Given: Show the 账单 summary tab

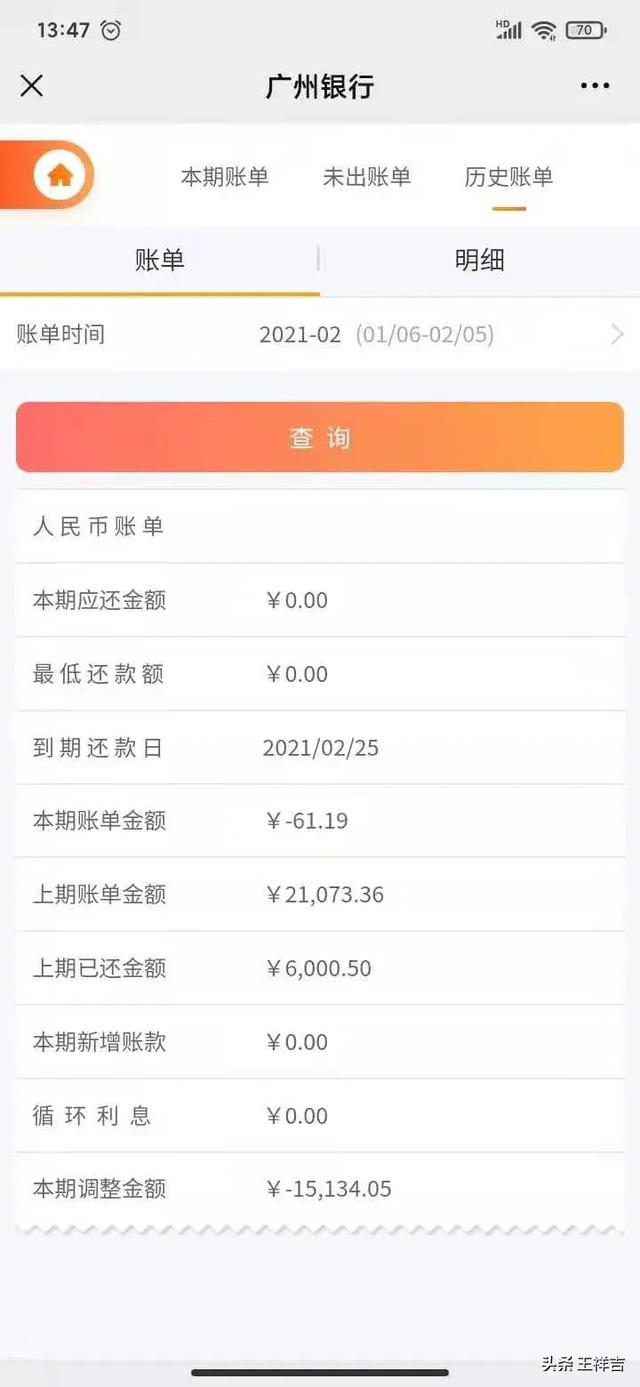Looking at the screenshot, I should point(160,261).
